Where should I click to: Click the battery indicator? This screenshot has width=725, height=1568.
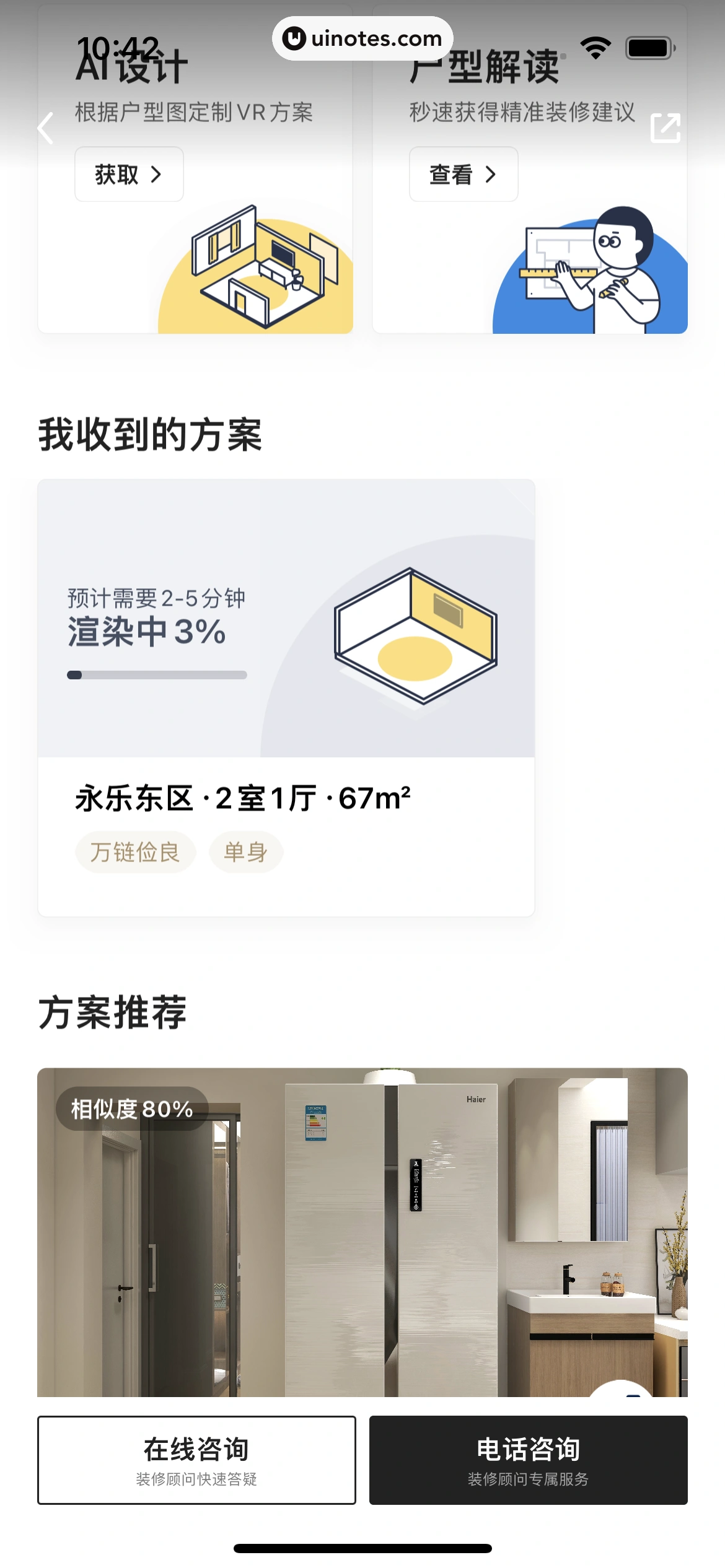click(648, 47)
